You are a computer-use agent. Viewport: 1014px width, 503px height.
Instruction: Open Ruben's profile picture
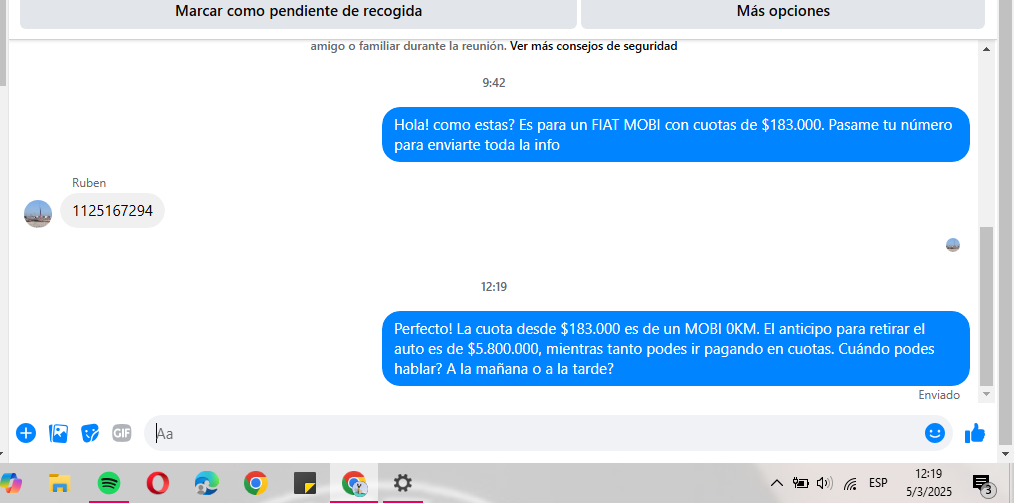(x=38, y=213)
